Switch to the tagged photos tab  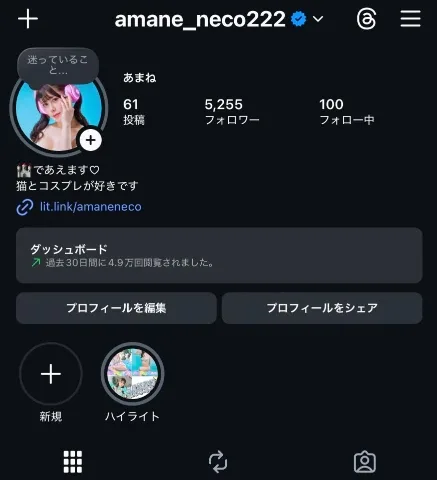coord(365,462)
